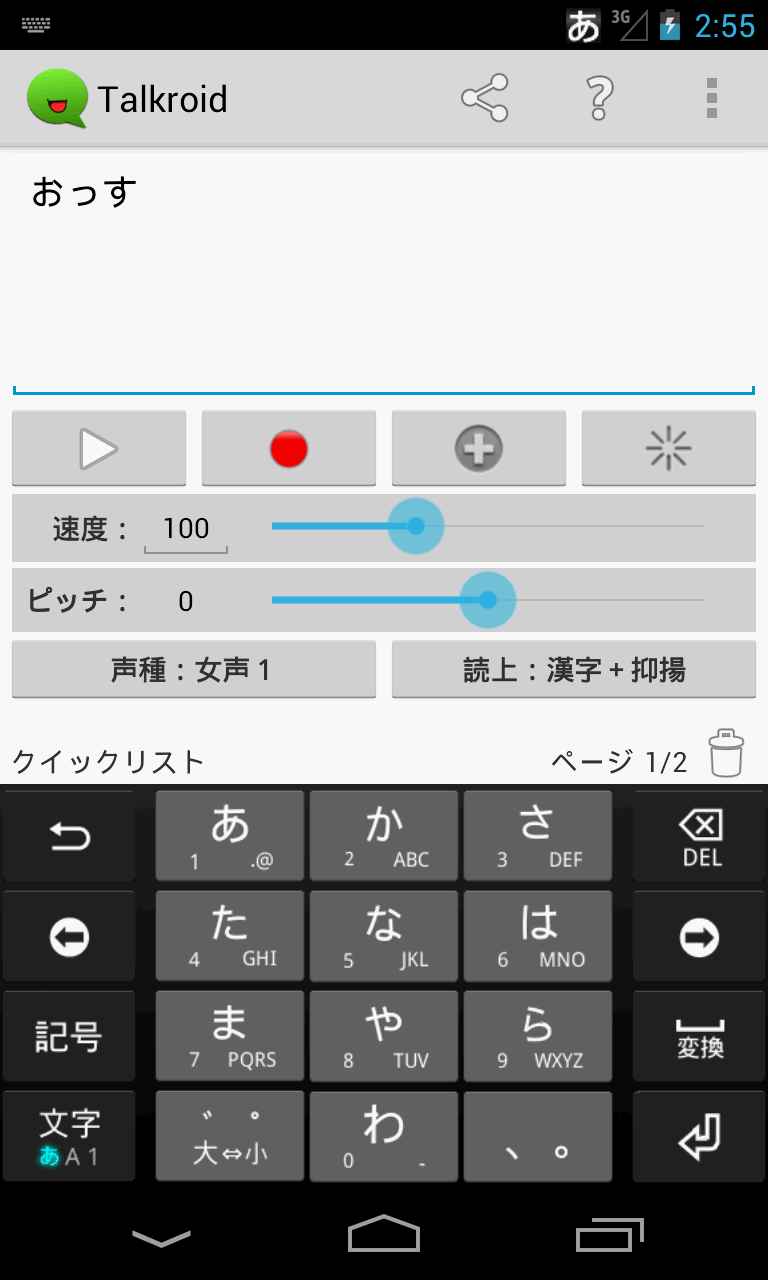This screenshot has height=1280, width=768.
Task: Focus the text field containing おっす
Action: 384,270
